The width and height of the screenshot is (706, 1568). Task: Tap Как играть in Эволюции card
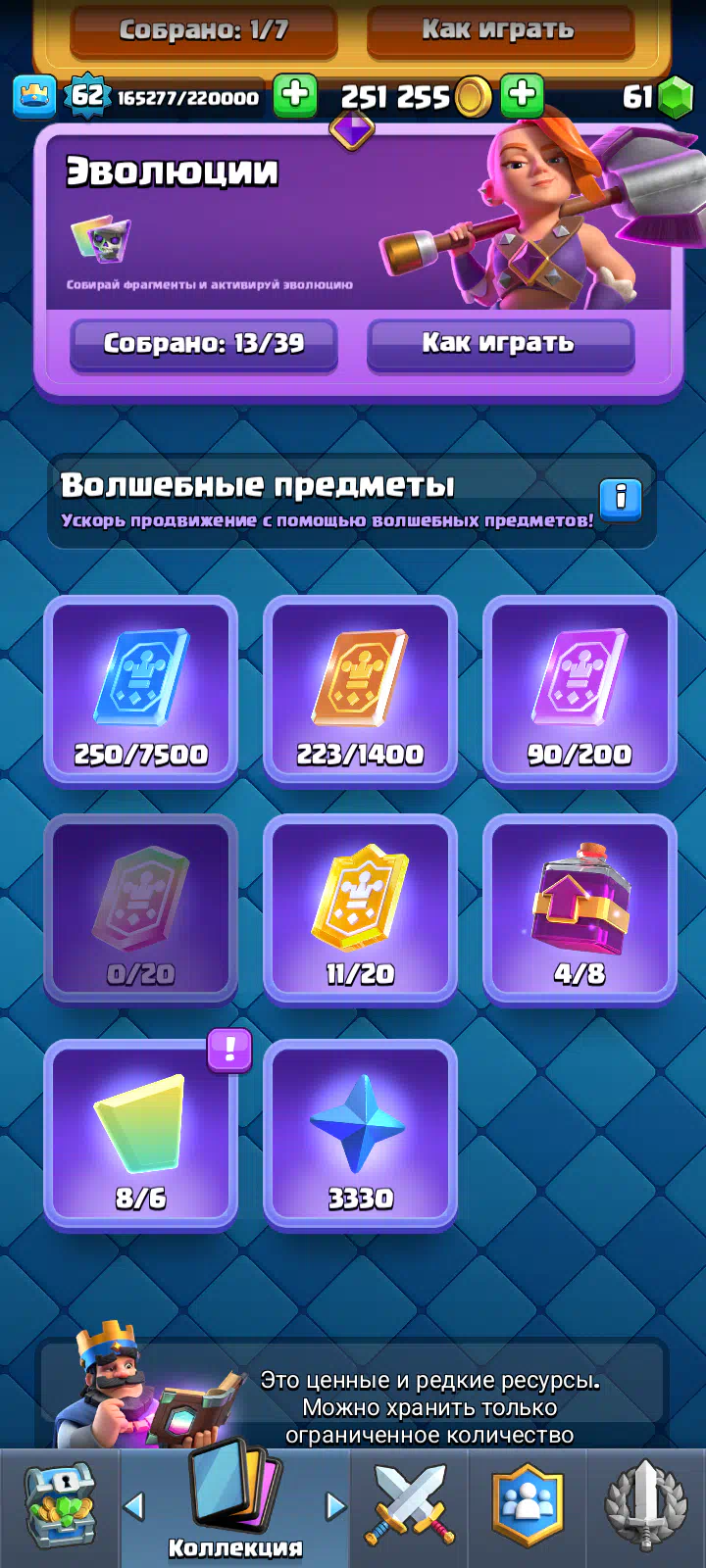click(x=500, y=344)
